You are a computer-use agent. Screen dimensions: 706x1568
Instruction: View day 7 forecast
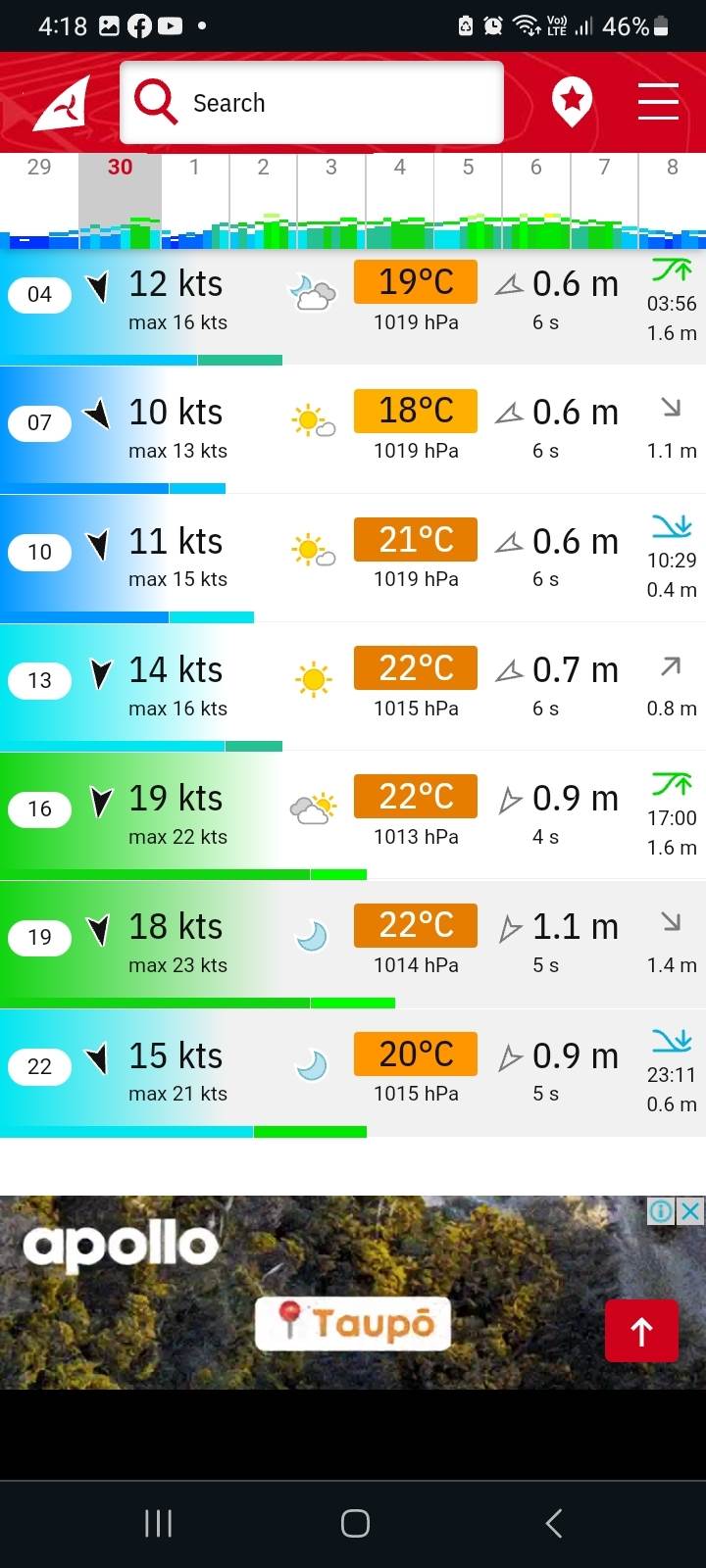click(604, 168)
